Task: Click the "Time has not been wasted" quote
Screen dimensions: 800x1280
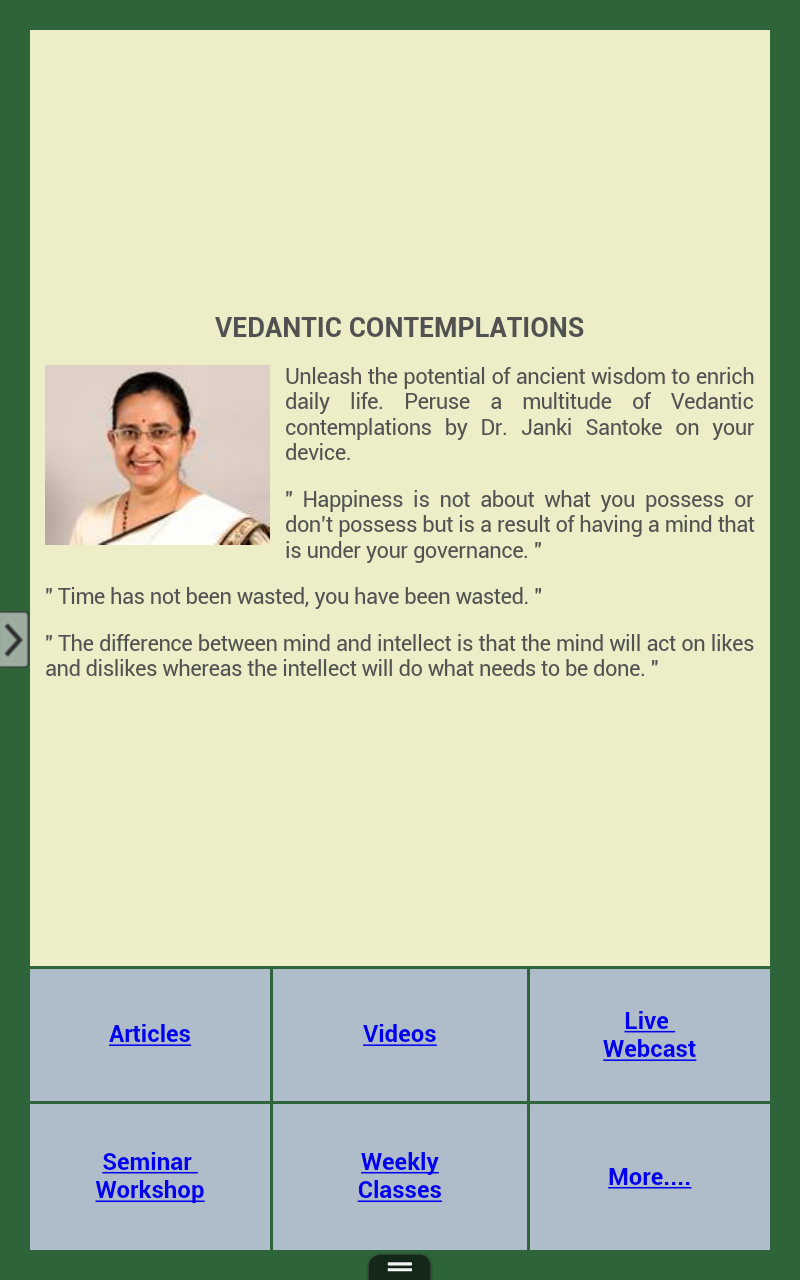Action: coord(293,596)
